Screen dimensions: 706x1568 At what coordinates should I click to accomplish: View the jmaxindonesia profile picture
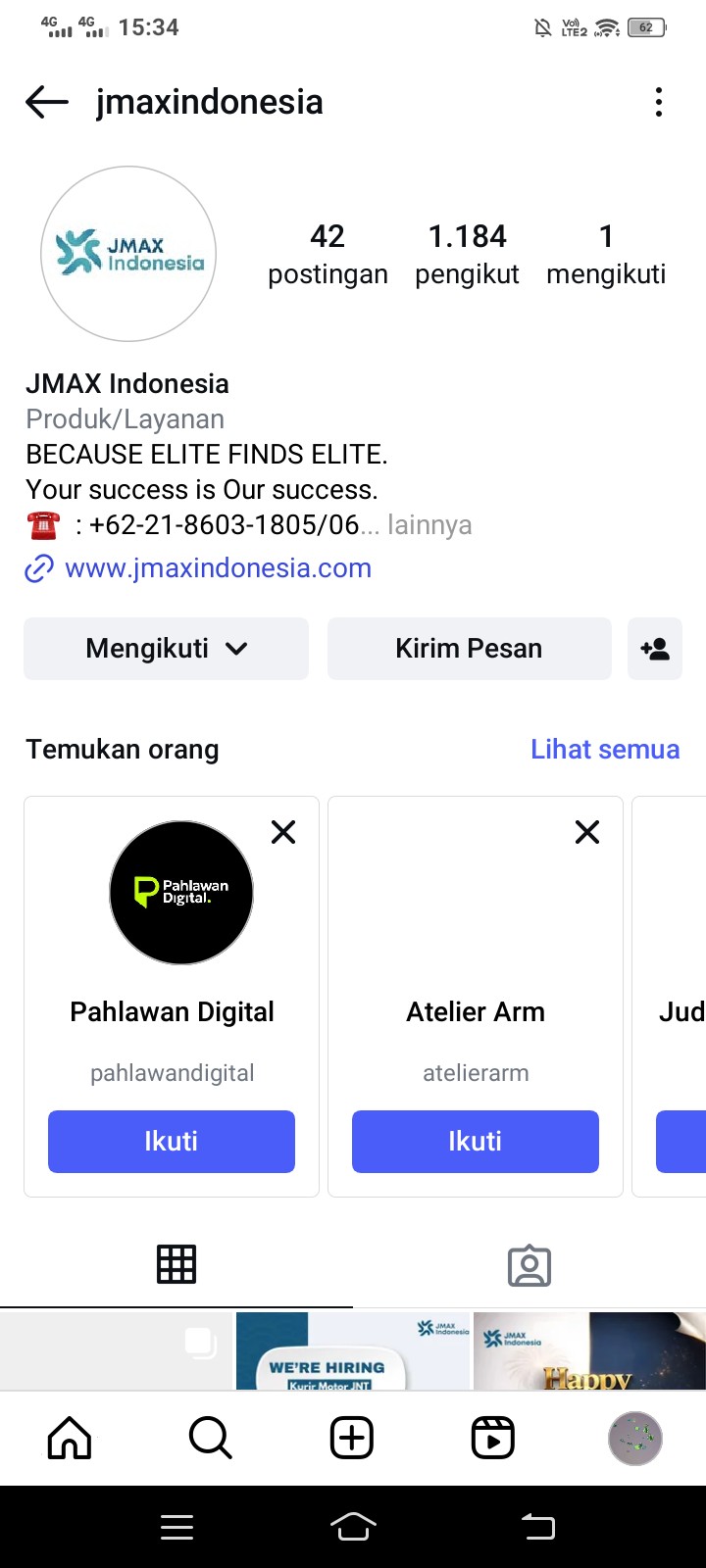click(128, 254)
